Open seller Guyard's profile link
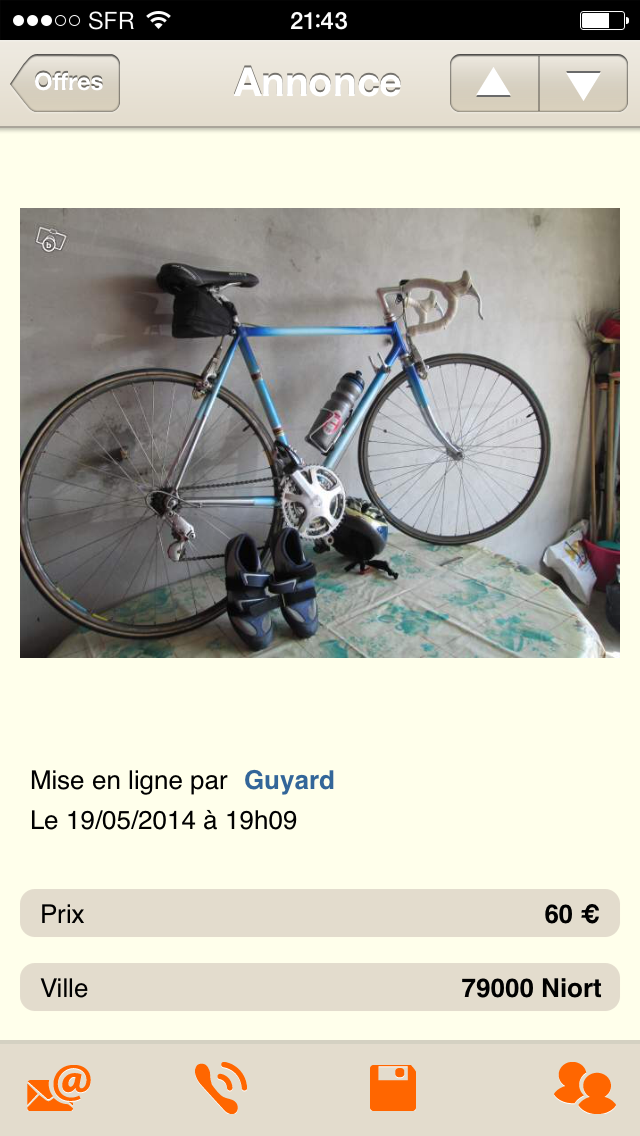Image resolution: width=640 pixels, height=1136 pixels. 289,781
